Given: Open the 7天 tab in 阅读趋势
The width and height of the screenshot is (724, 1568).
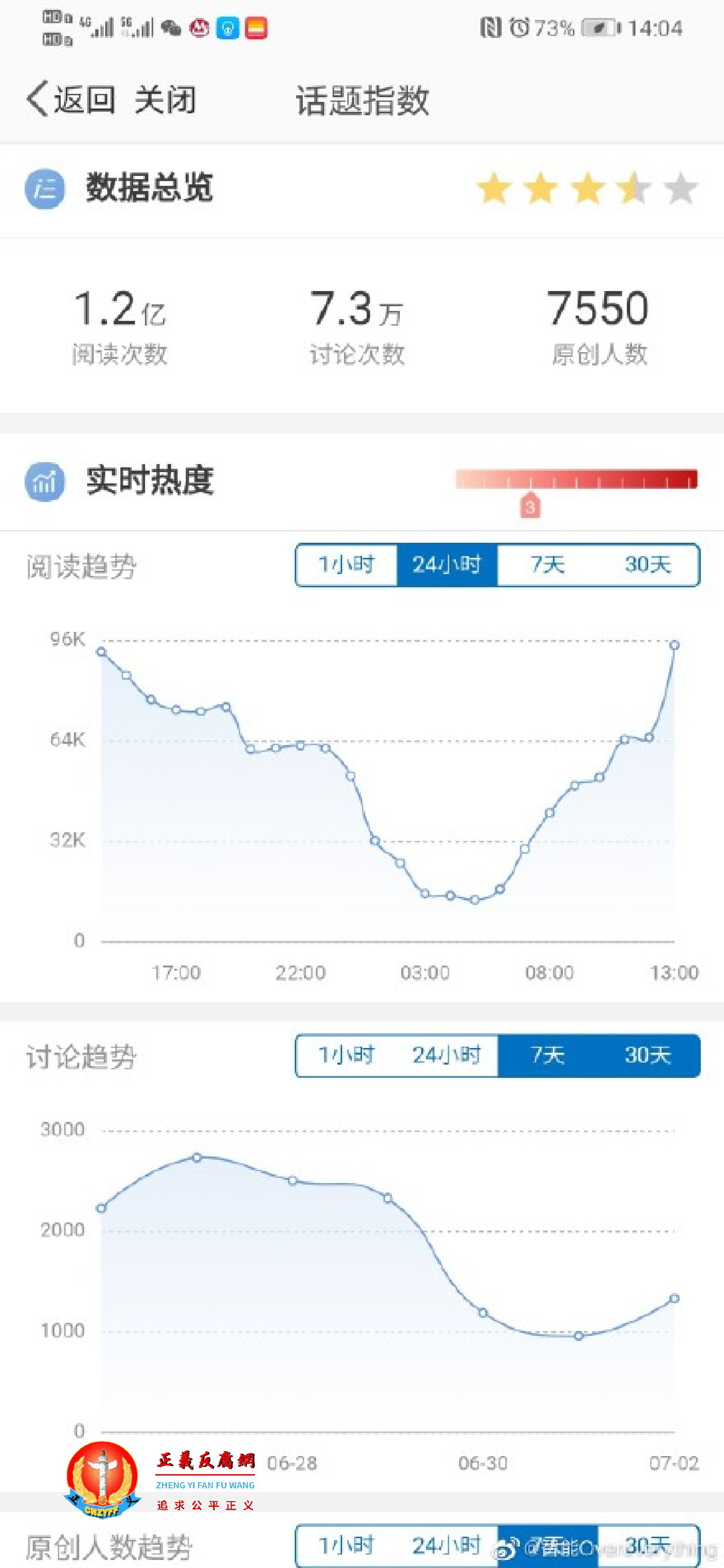Looking at the screenshot, I should pos(546,565).
